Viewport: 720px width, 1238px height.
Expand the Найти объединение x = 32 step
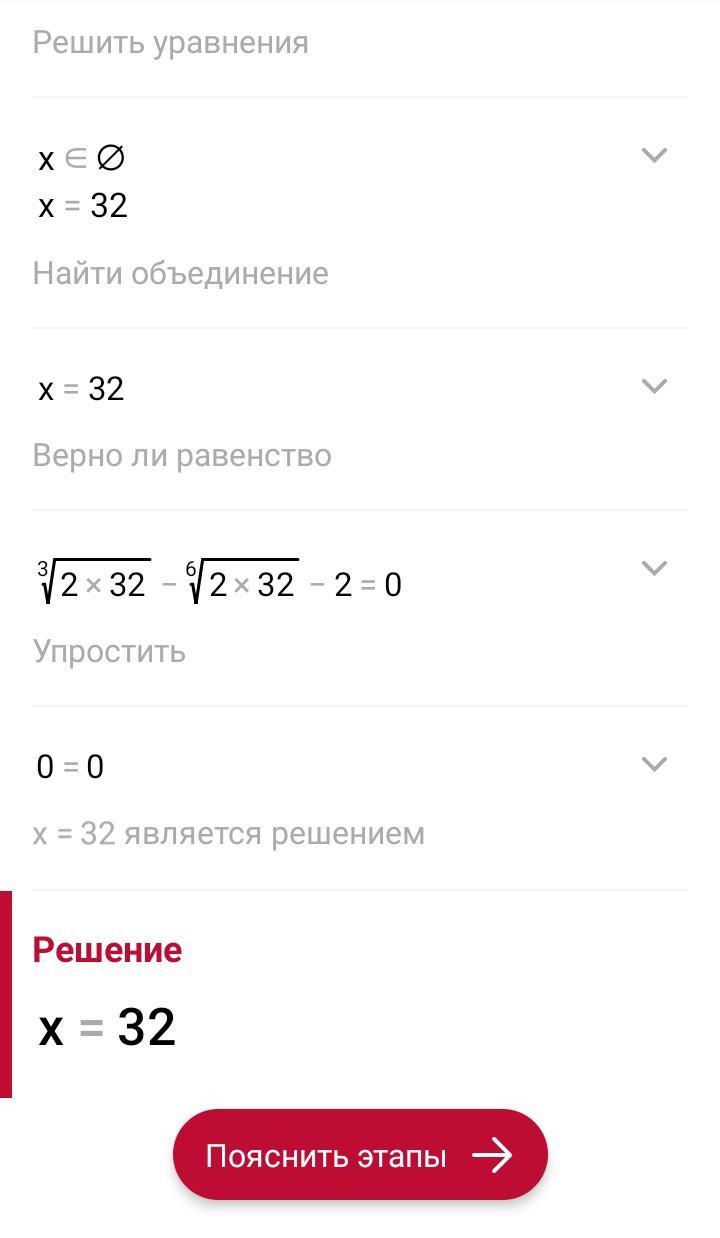click(653, 386)
